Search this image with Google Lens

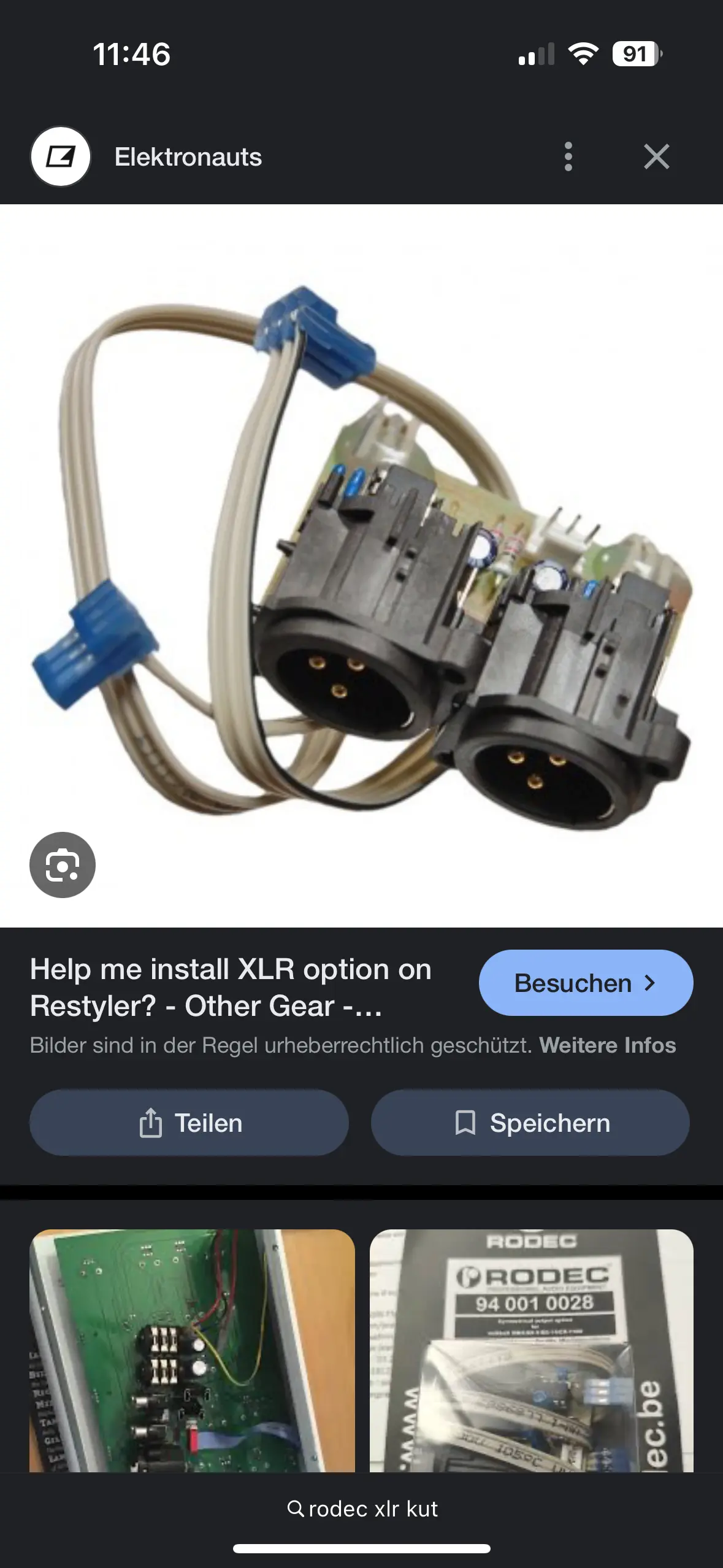pyautogui.click(x=63, y=864)
